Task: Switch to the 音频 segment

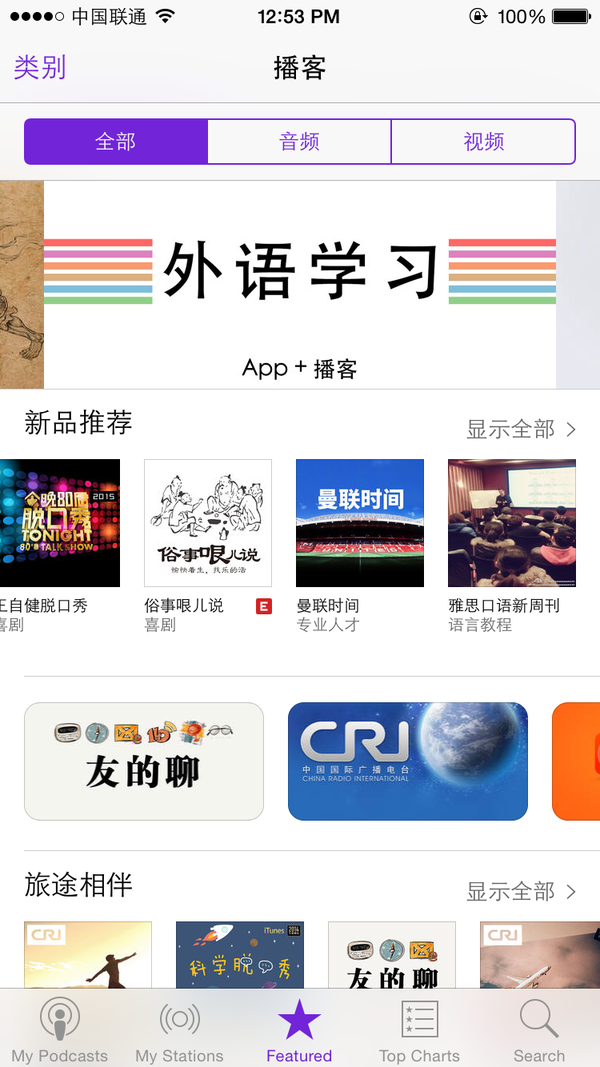Action: 299,142
